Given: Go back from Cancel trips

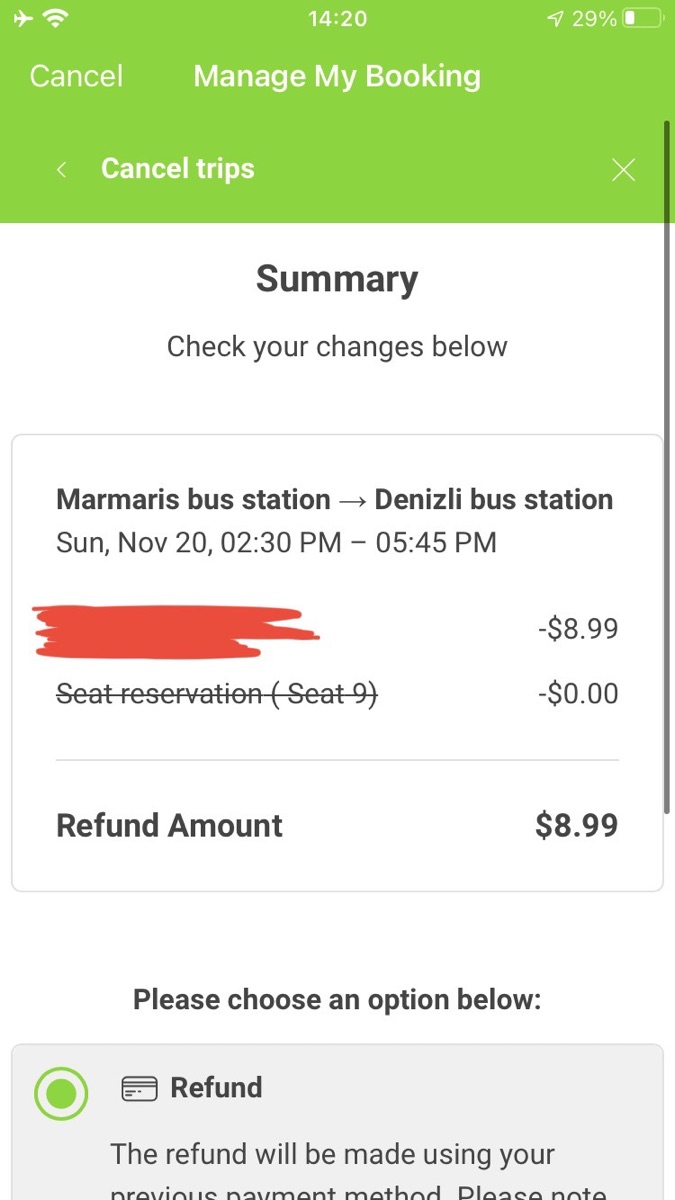Looking at the screenshot, I should 61,169.
